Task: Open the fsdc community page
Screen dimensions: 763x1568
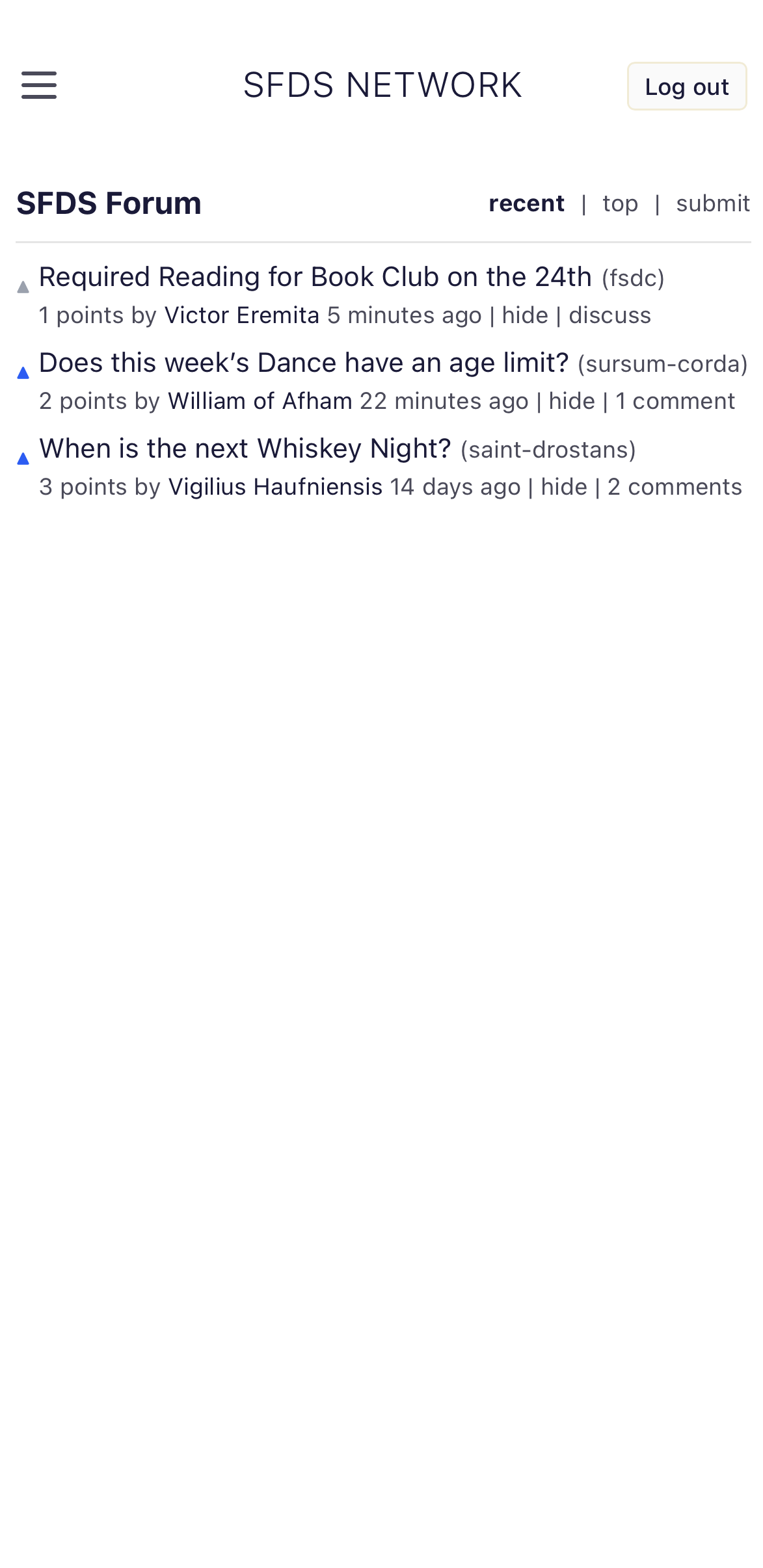Action: click(x=634, y=277)
